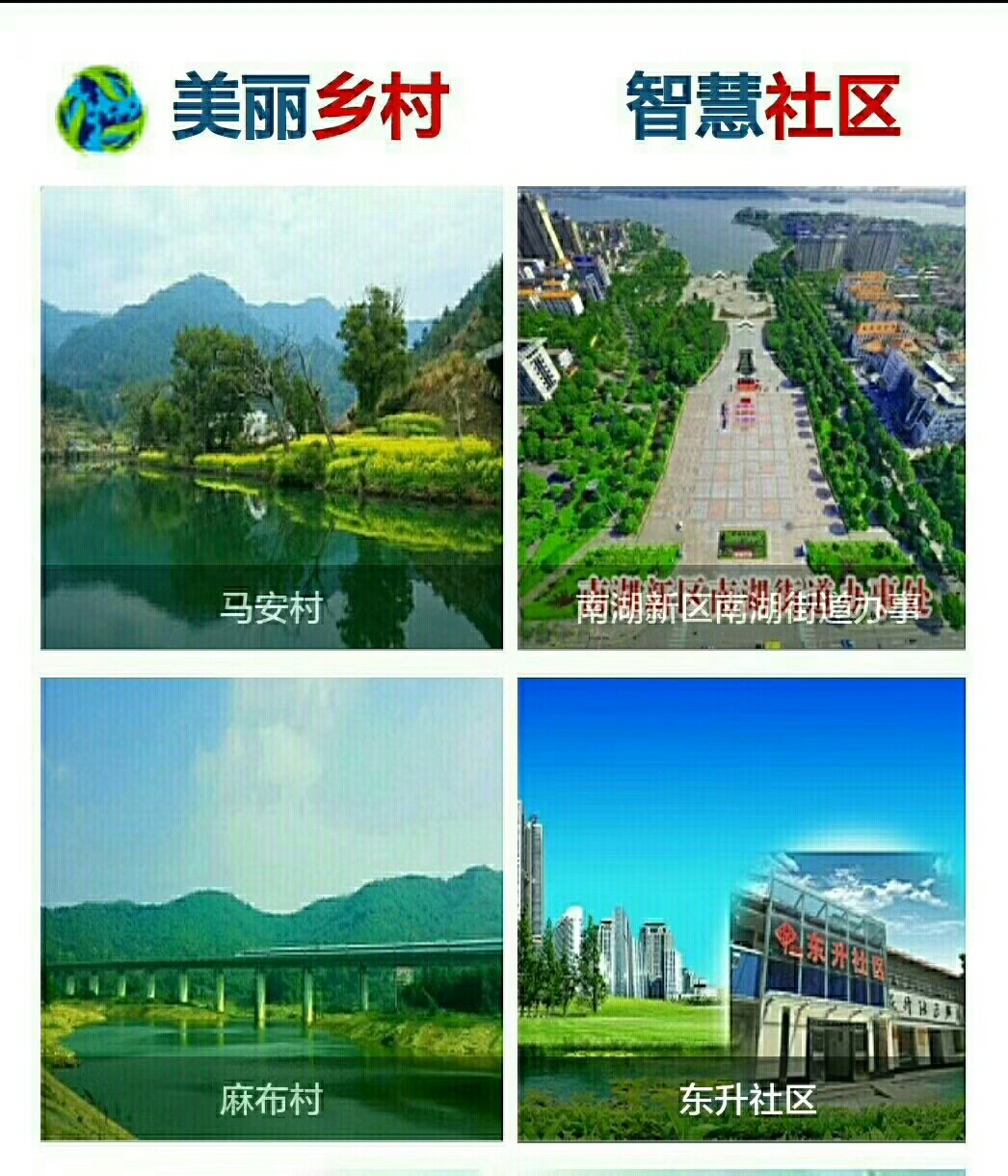Open the 马安村 village tile

(x=271, y=417)
